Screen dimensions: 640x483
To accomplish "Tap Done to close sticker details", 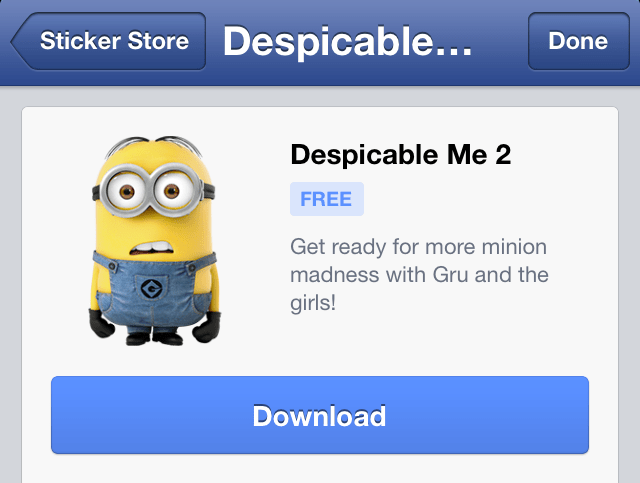I will [x=578, y=41].
